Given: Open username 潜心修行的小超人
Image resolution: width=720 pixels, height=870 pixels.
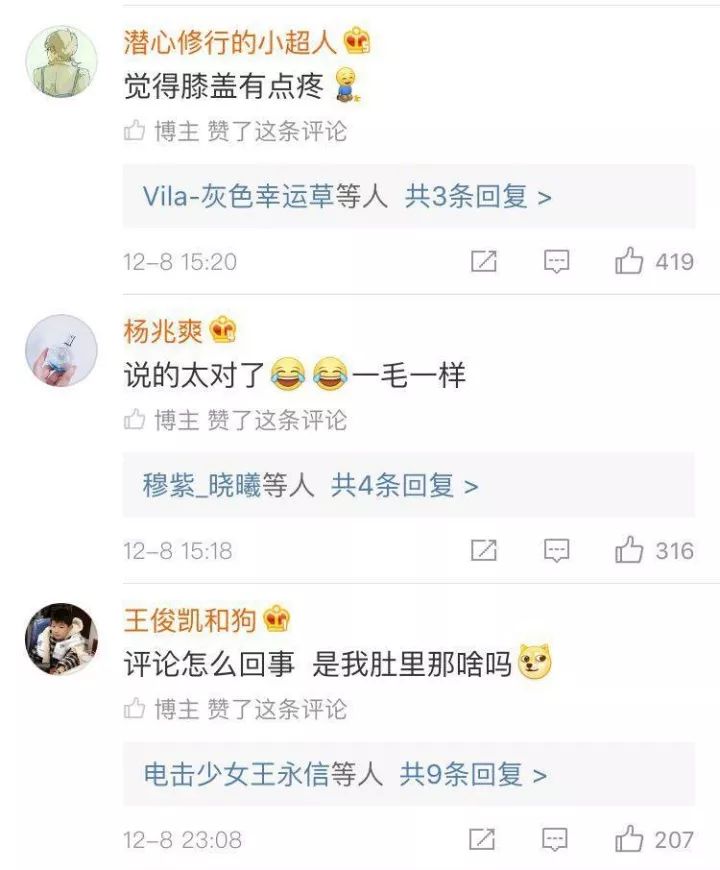Looking at the screenshot, I should coord(231,42).
